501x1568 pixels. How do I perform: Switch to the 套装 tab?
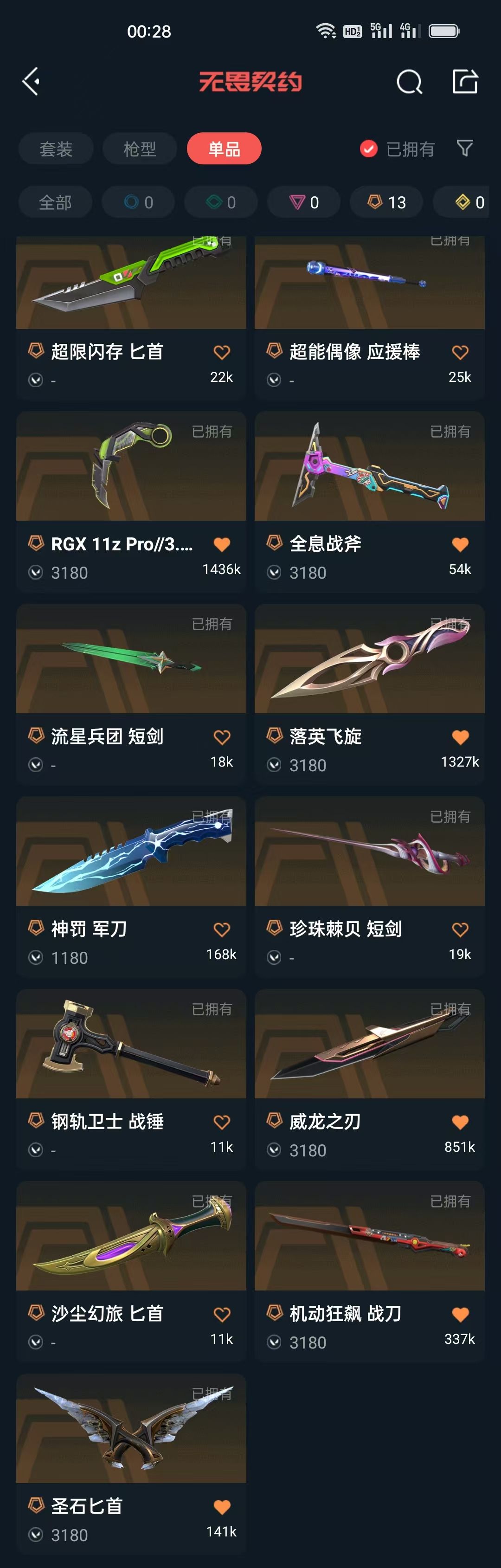pyautogui.click(x=55, y=148)
